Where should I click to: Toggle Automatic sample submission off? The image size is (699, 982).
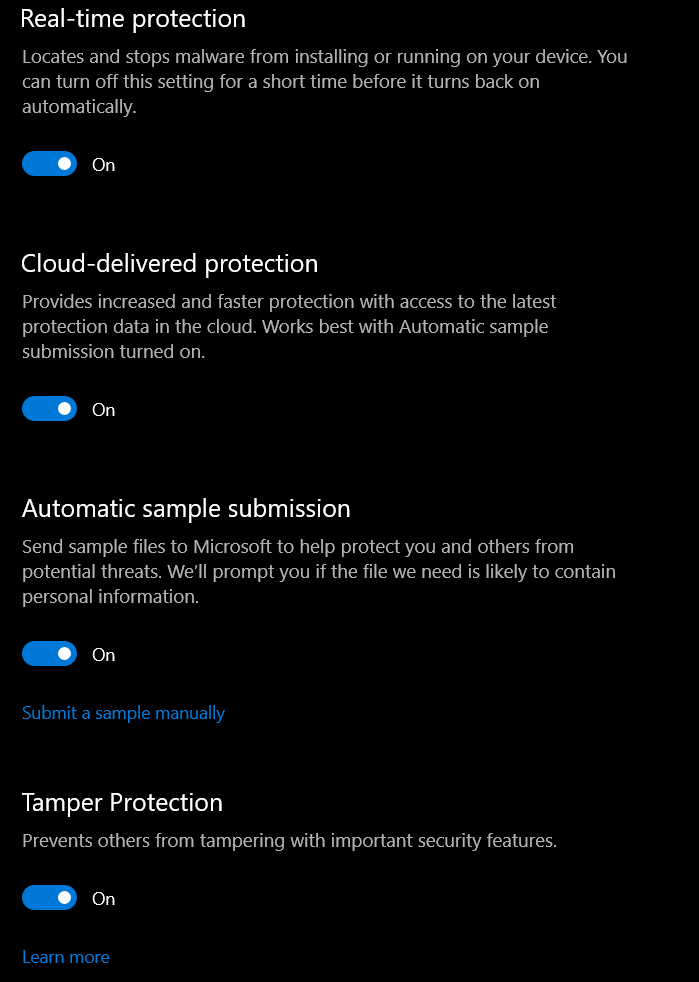(x=50, y=654)
